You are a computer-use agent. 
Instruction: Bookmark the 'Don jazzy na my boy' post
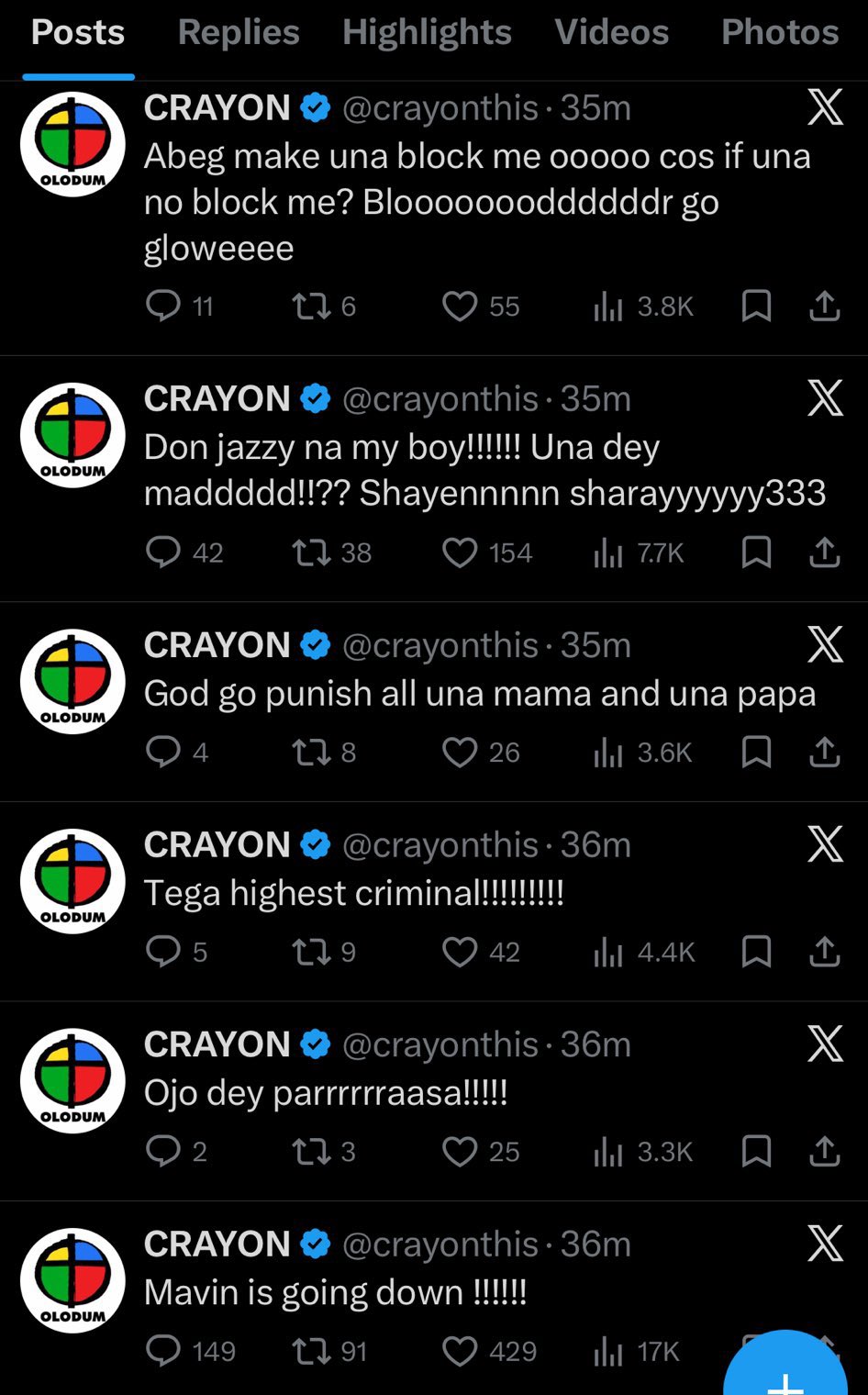point(756,552)
